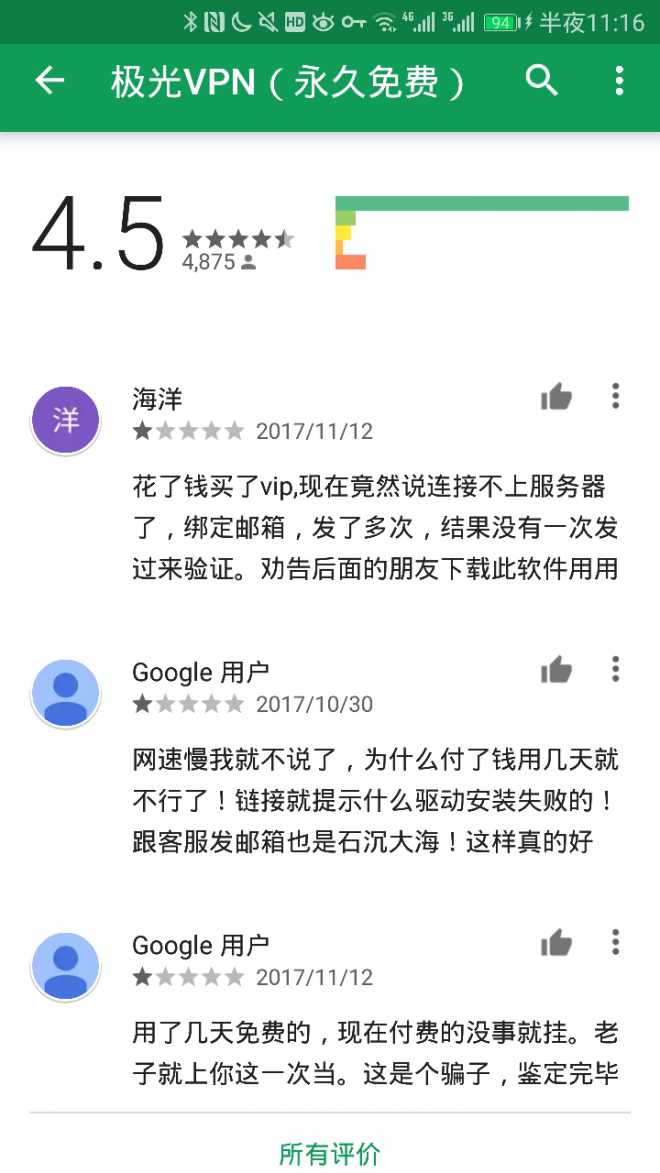Viewport: 660px width, 1173px height.
Task: Open the app bar overflow menu
Action: (619, 80)
